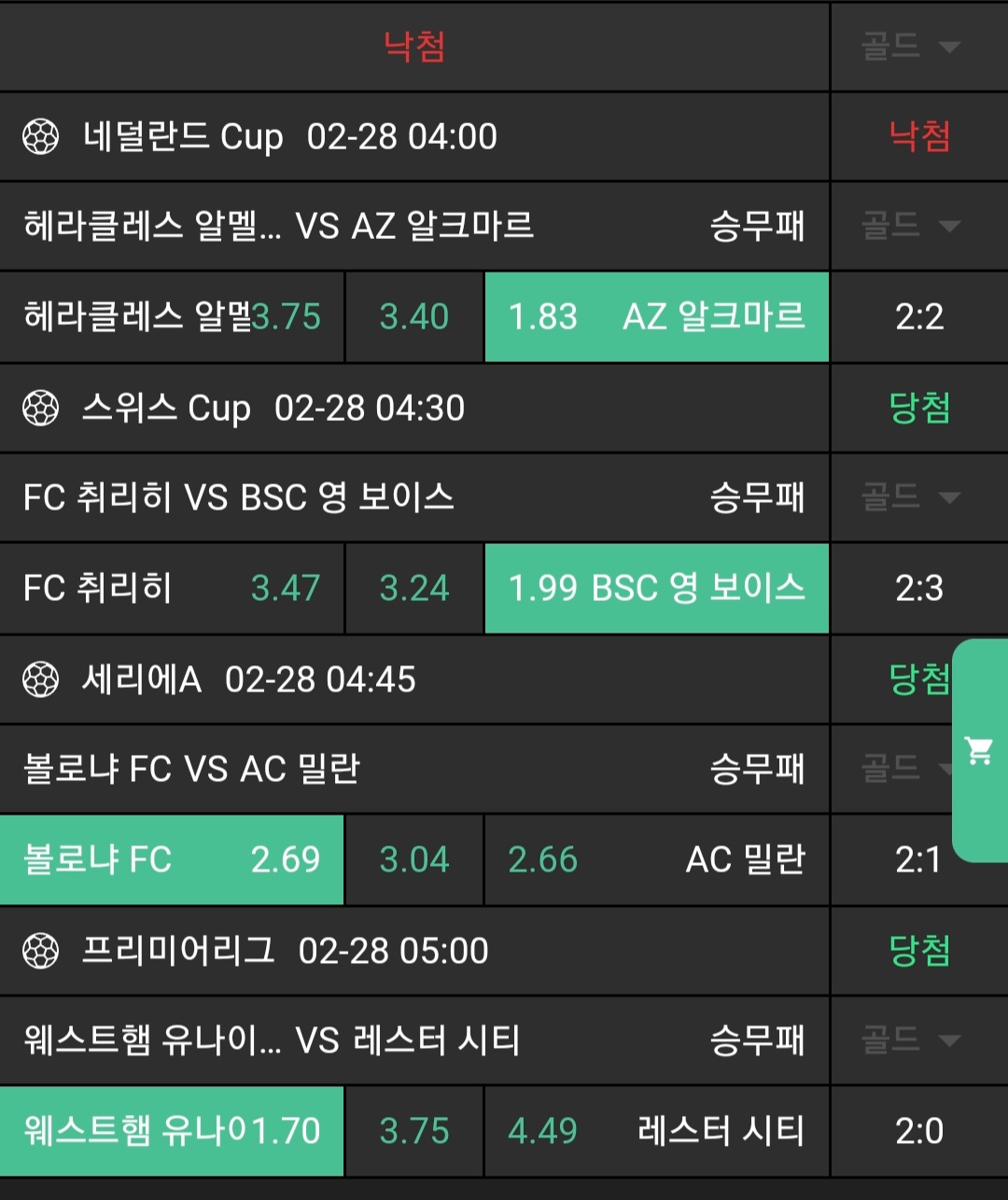Expand the 골드 dropdown for 웨스트햄 VS 레스터 시티
1008x1200 pixels.
click(x=910, y=1040)
